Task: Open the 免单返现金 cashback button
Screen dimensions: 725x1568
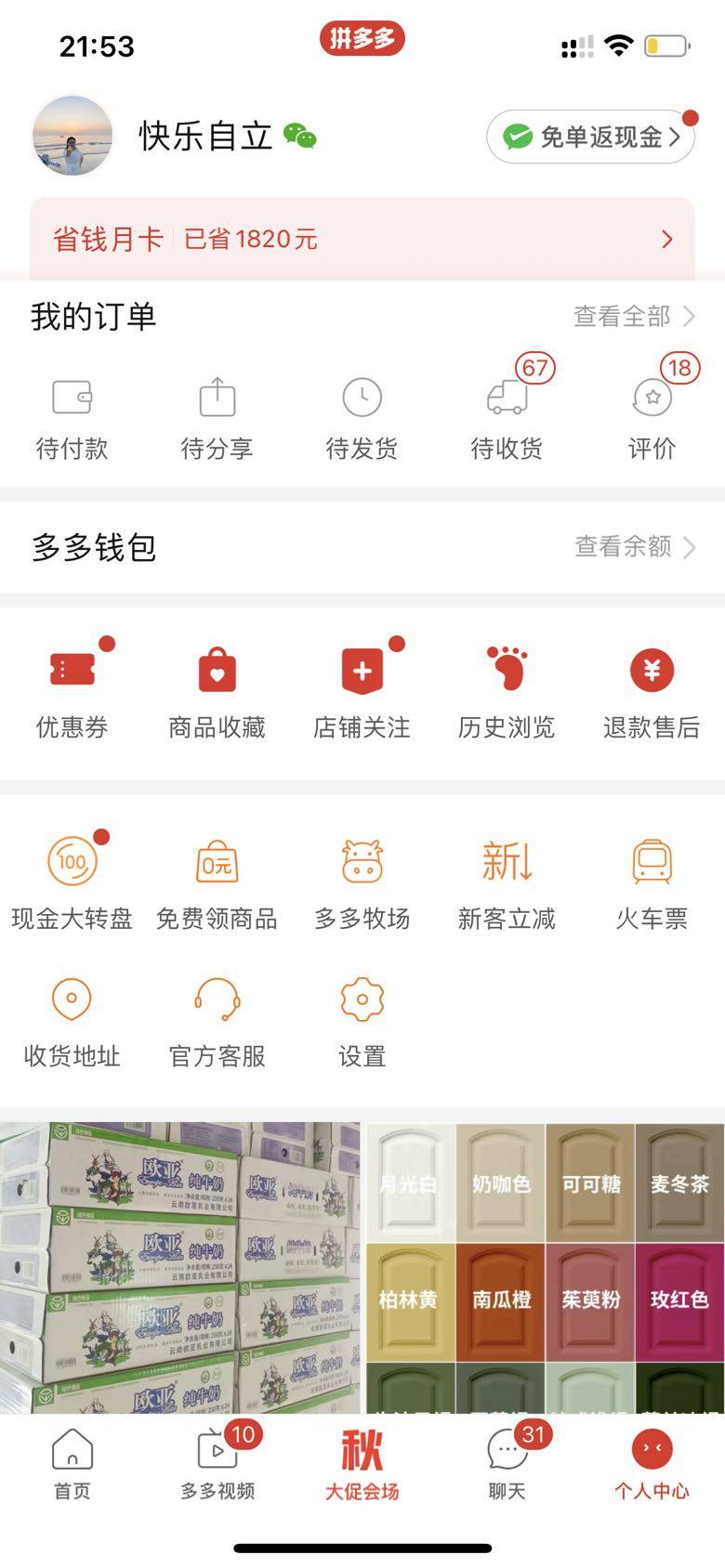Action: coord(591,137)
